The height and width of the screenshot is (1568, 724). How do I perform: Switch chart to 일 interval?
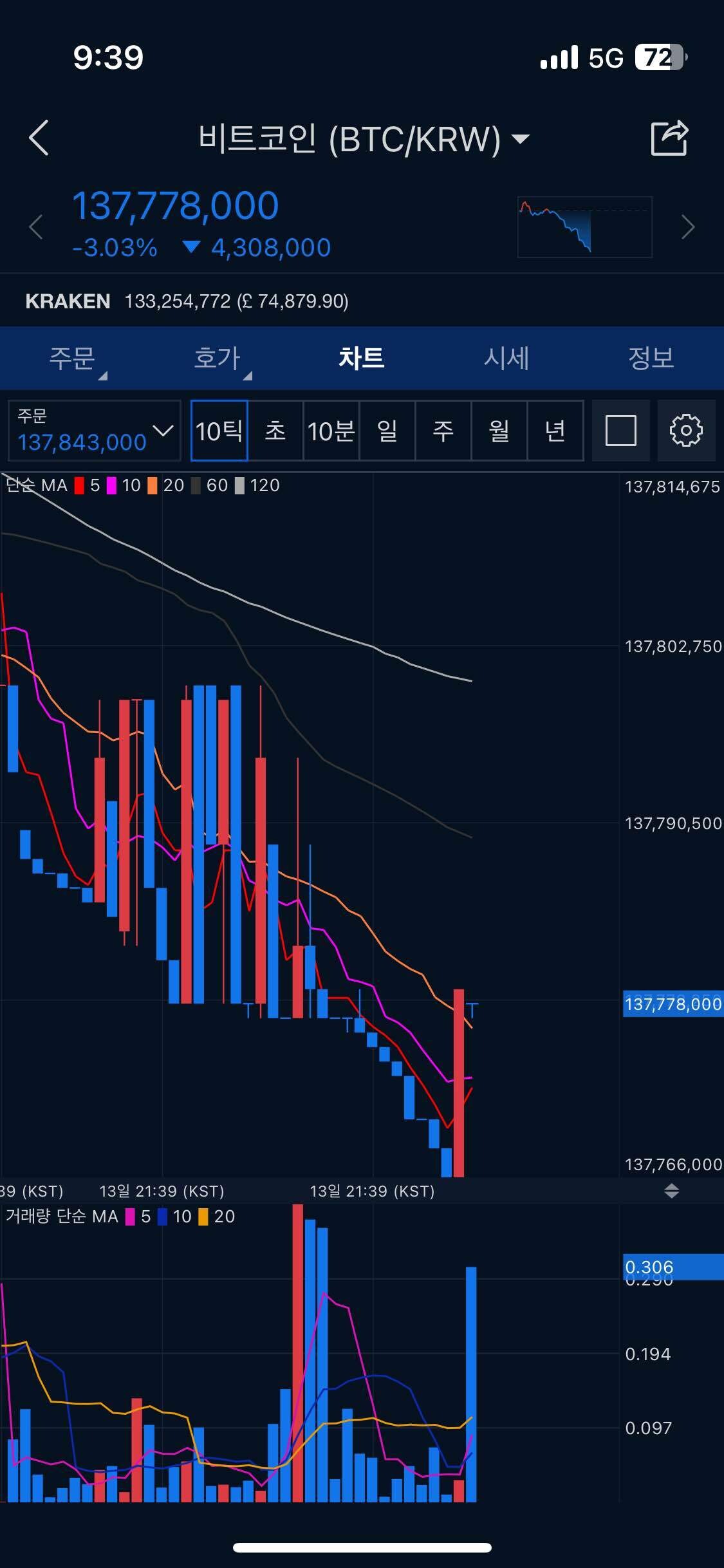(387, 431)
